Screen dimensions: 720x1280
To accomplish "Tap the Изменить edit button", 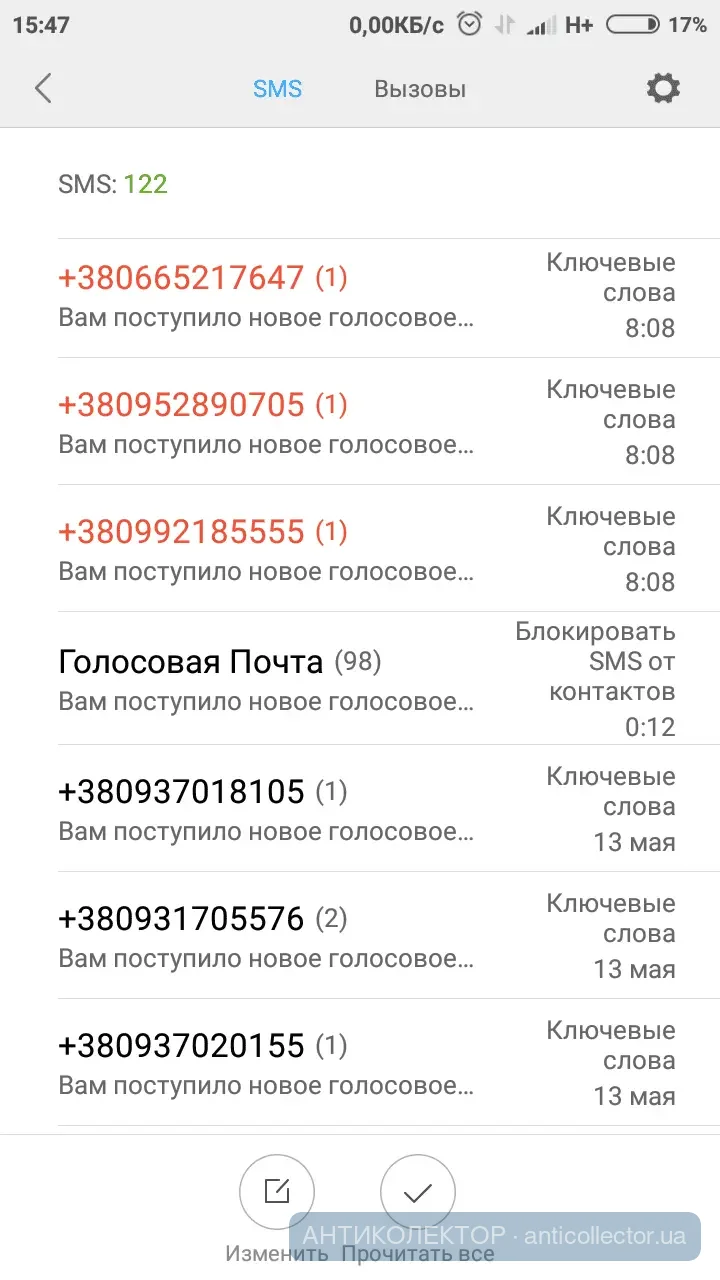I will [277, 1192].
